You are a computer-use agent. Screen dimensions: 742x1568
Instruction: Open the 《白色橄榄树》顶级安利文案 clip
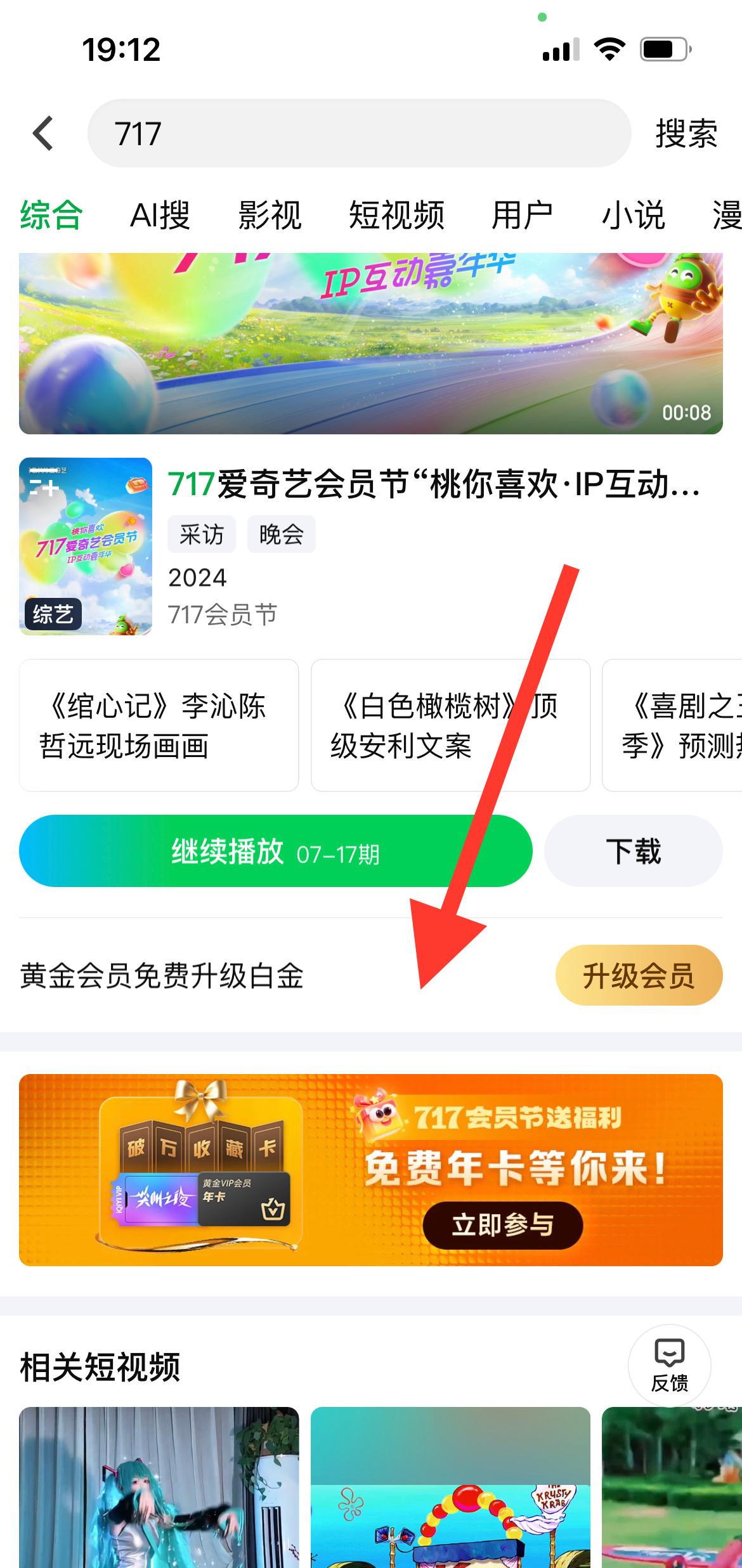coord(451,725)
